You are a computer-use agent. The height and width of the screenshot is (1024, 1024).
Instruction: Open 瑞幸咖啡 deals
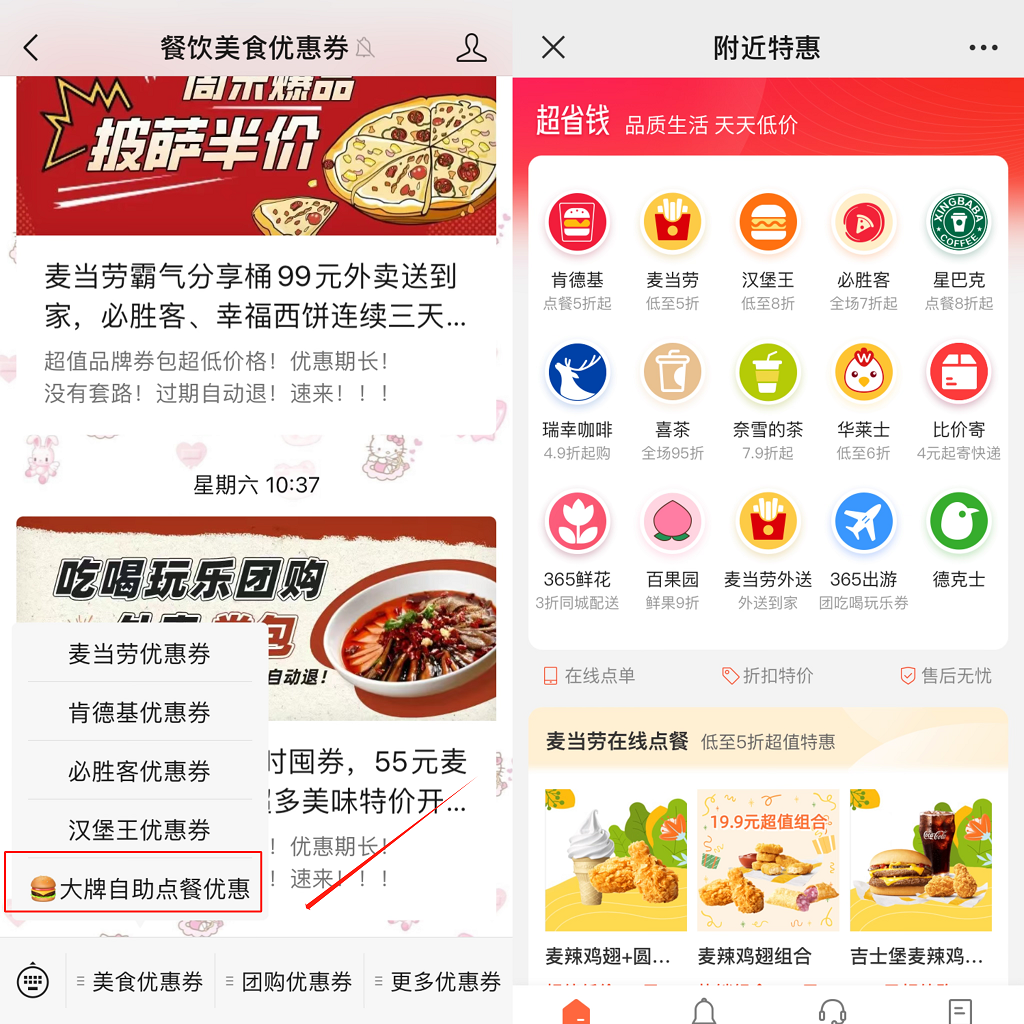[577, 374]
